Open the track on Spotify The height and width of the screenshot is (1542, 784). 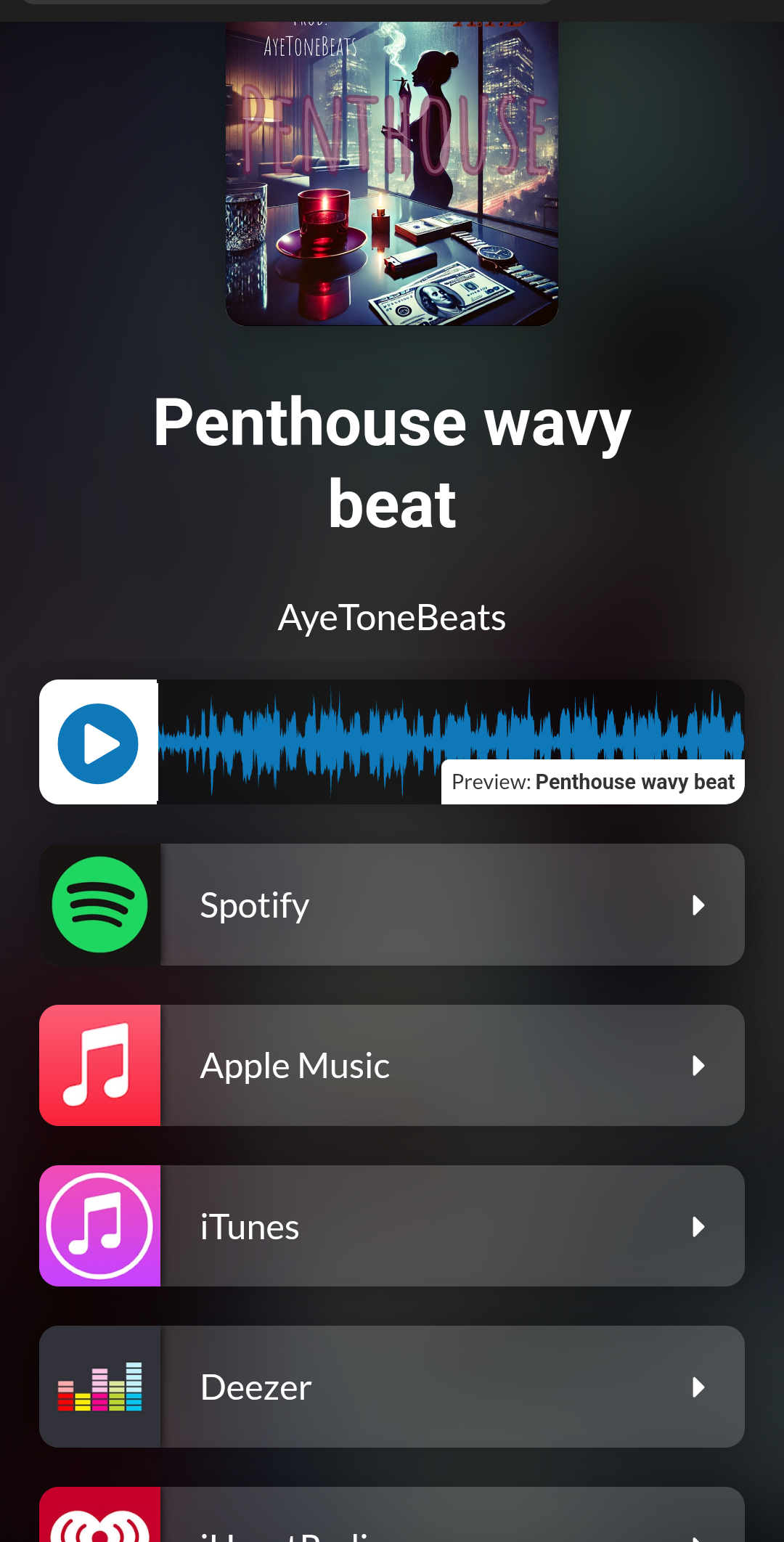392,905
